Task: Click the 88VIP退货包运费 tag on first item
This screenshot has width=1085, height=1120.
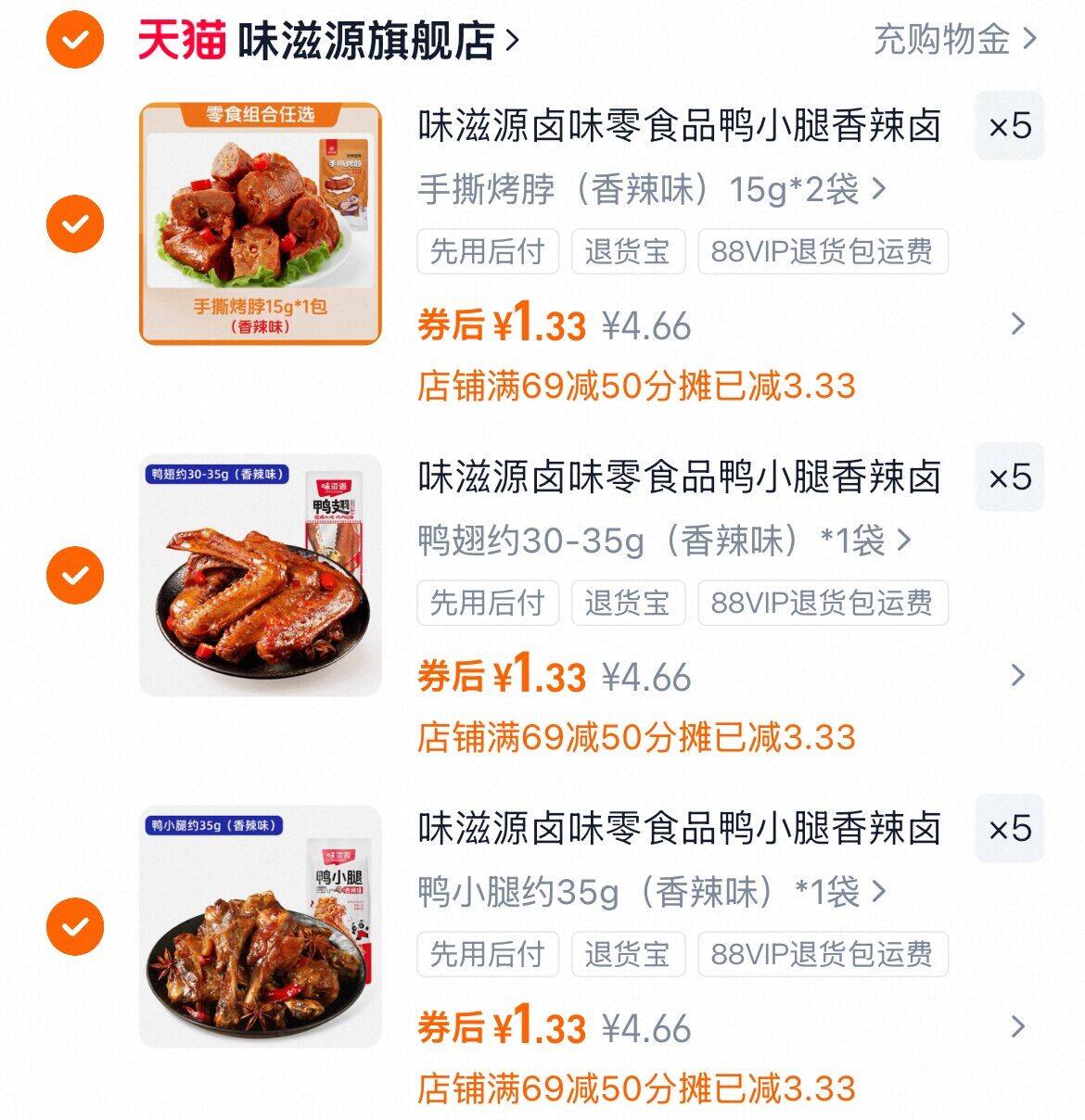Action: (824, 249)
